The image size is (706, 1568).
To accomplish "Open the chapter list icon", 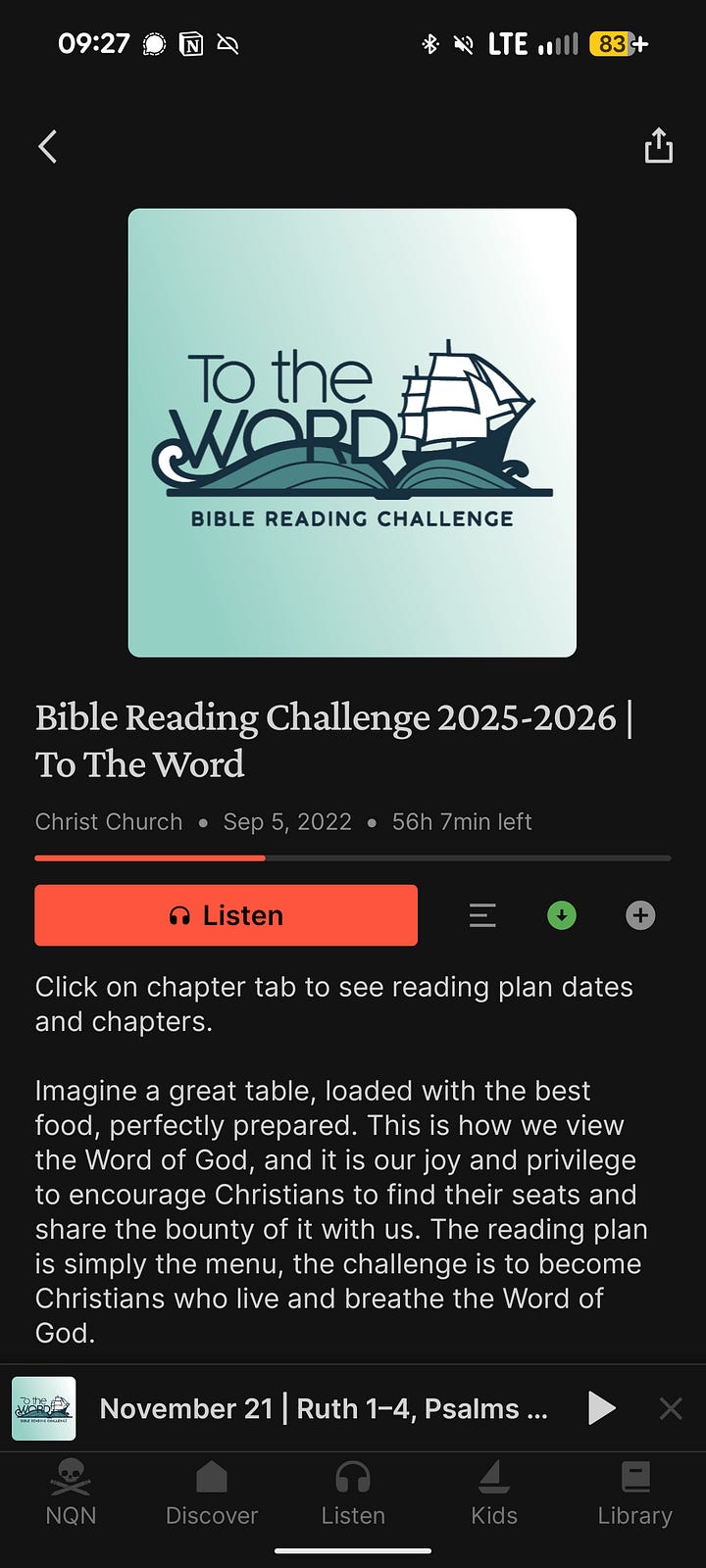I will click(482, 915).
